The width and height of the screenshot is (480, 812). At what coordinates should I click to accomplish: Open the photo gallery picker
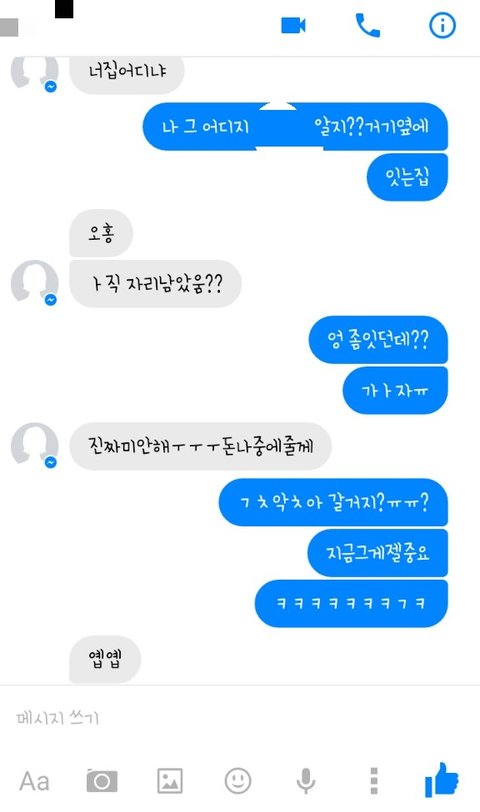click(x=170, y=780)
